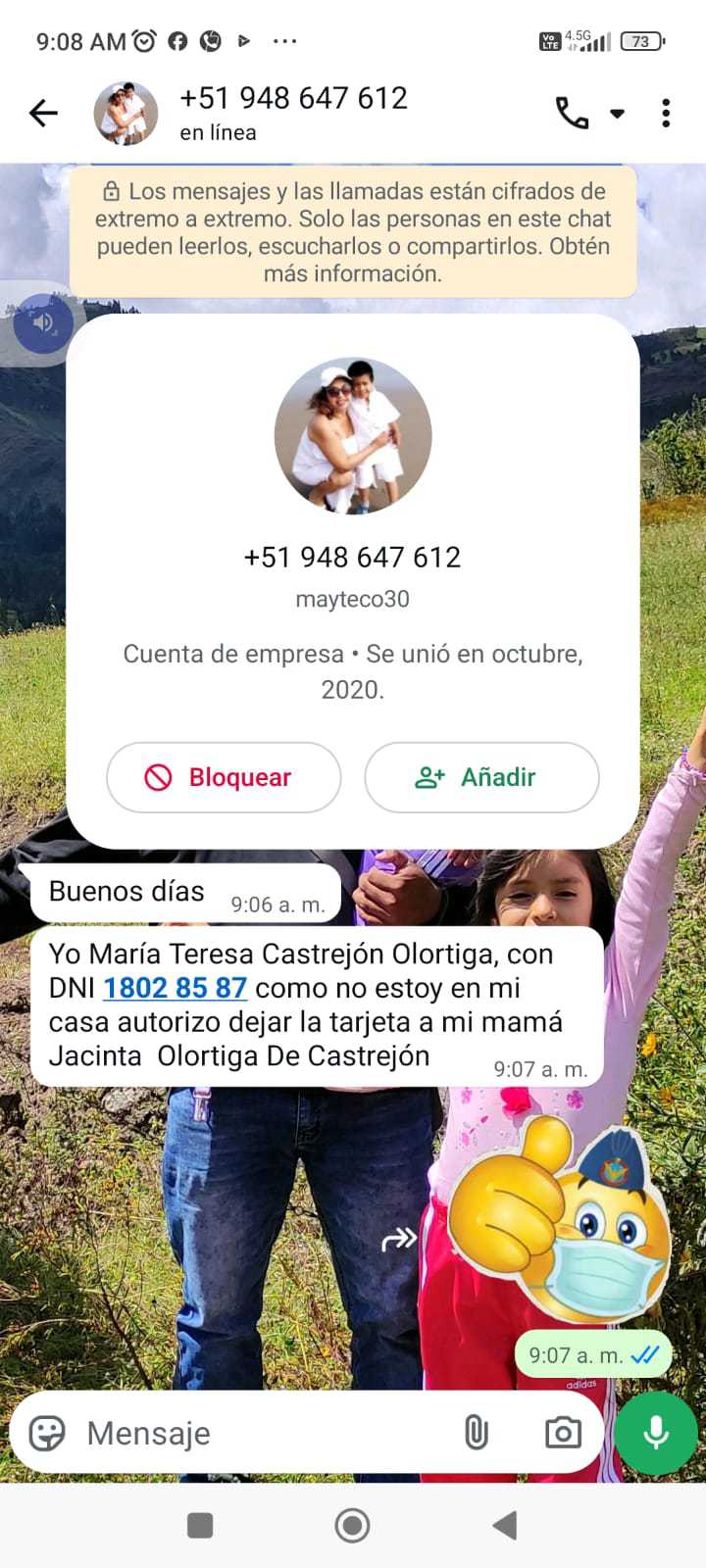Image resolution: width=706 pixels, height=1568 pixels.
Task: Forward the thumbs-up sticker
Action: (399, 1241)
